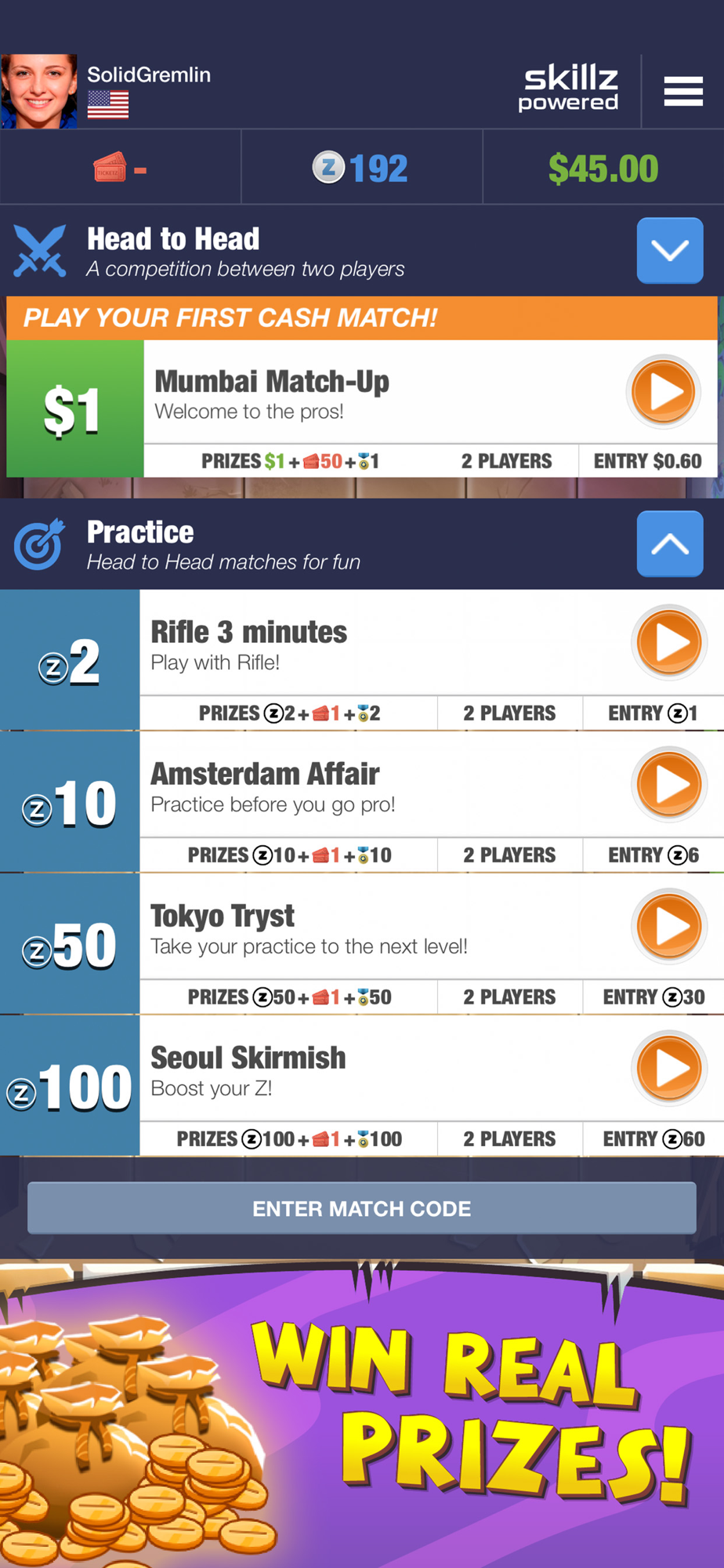The image size is (724, 1568).
Task: Start the Tokyo Tryst match
Action: click(x=669, y=927)
